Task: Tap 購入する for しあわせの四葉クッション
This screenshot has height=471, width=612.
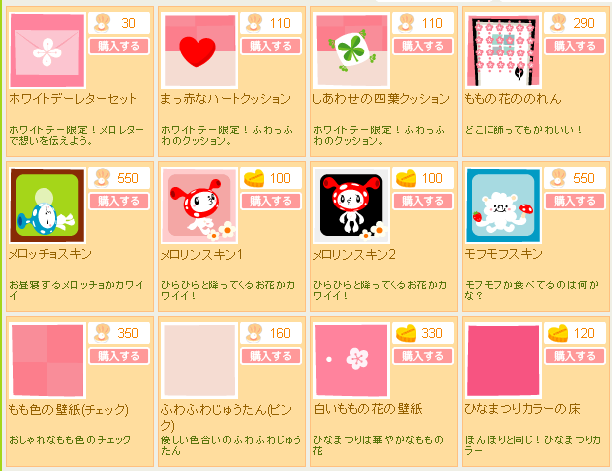Action: tap(423, 46)
